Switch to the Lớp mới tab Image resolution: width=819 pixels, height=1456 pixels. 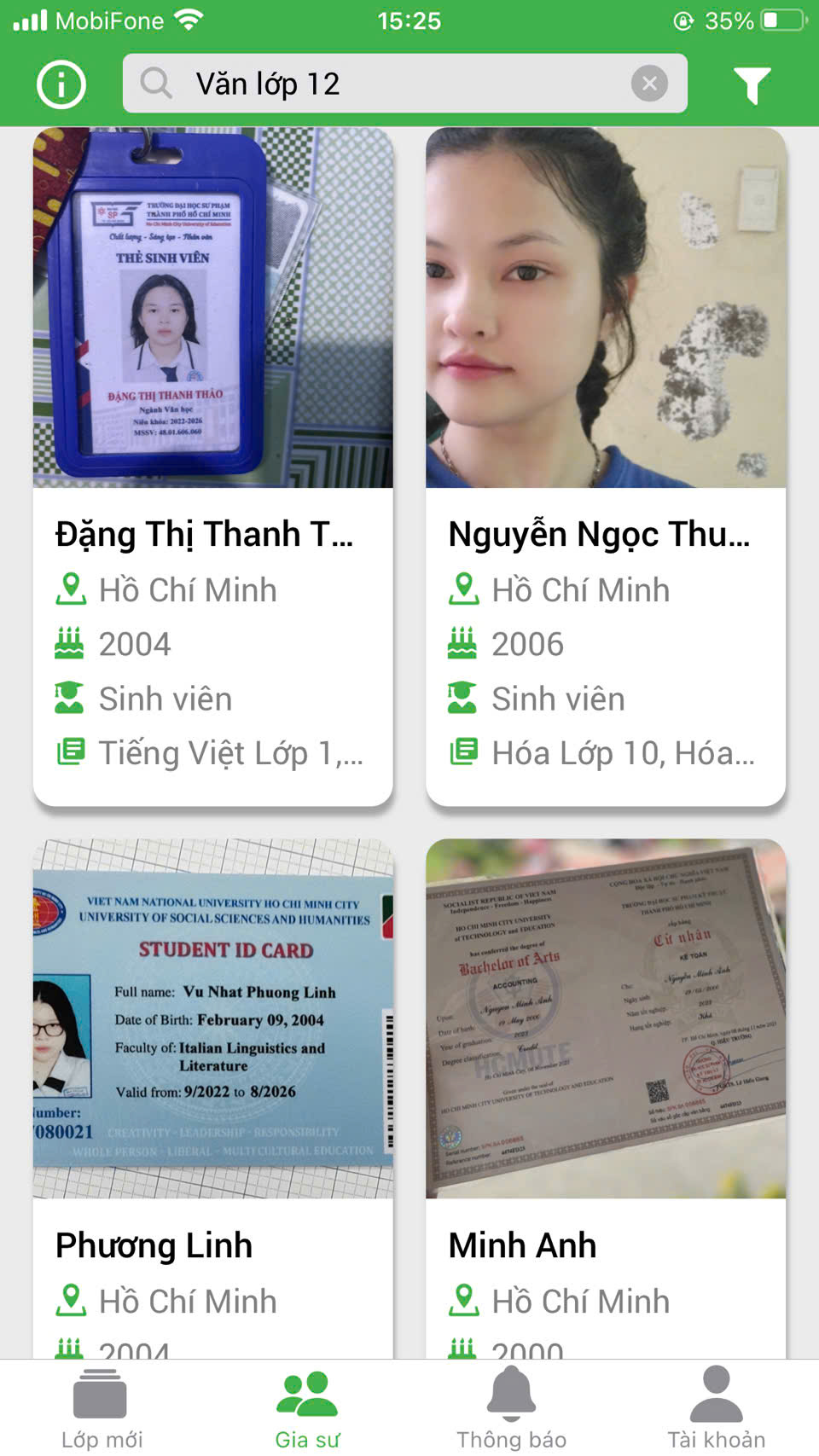pos(102,1408)
